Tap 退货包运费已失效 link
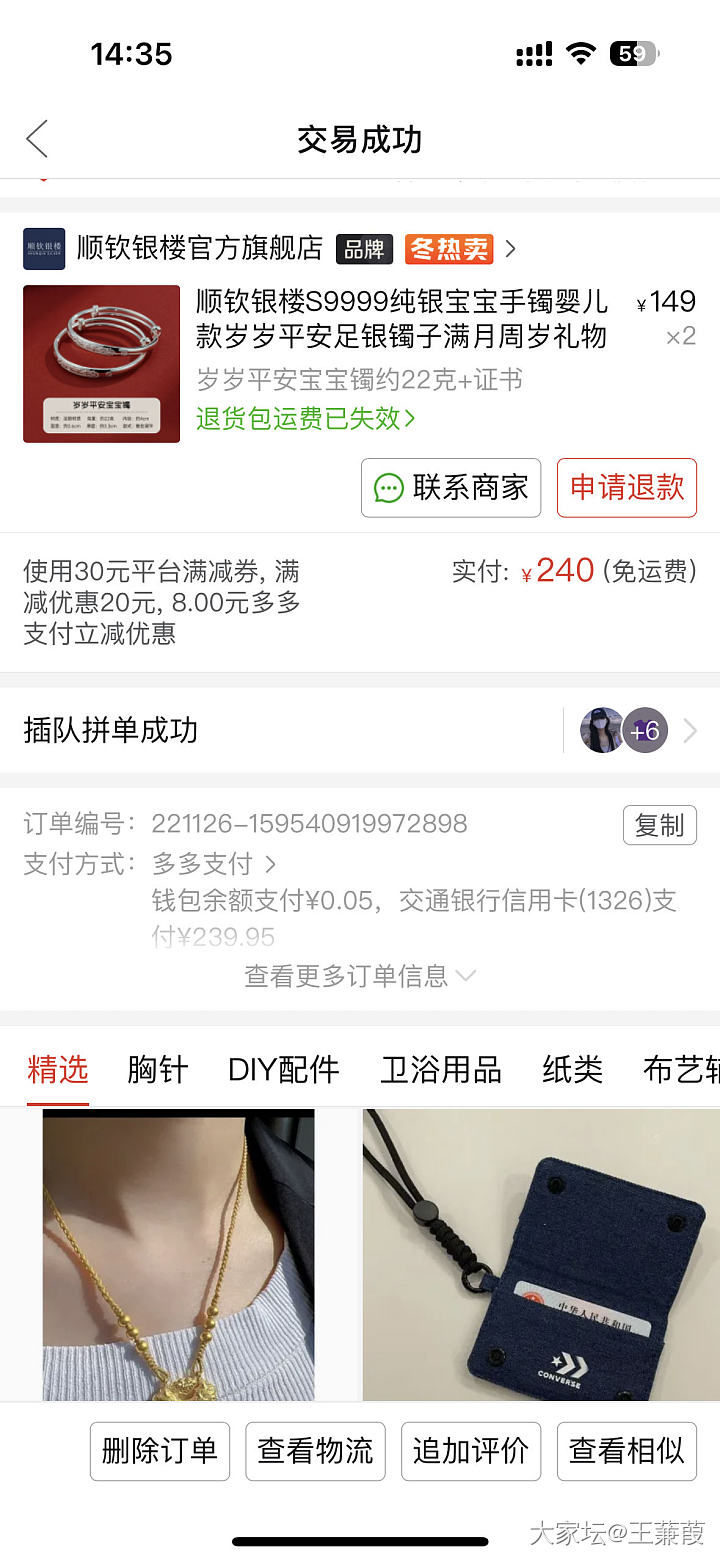Viewport: 720px width, 1561px height. [x=305, y=418]
